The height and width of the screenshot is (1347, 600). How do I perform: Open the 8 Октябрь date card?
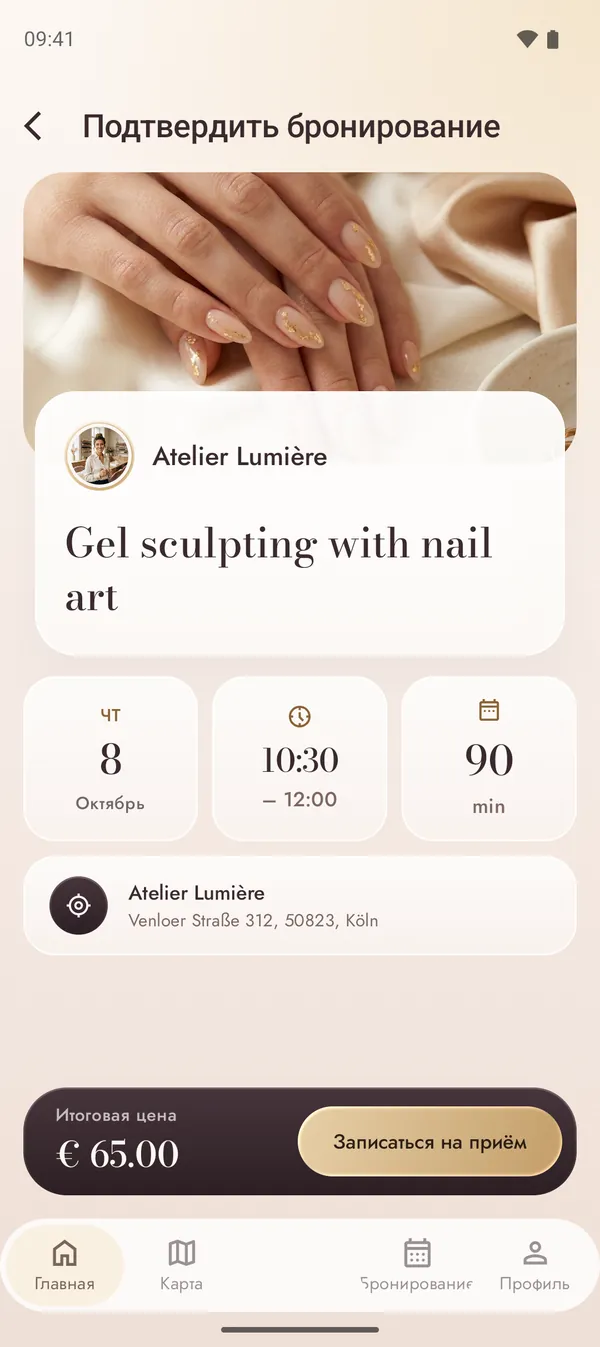coord(110,758)
